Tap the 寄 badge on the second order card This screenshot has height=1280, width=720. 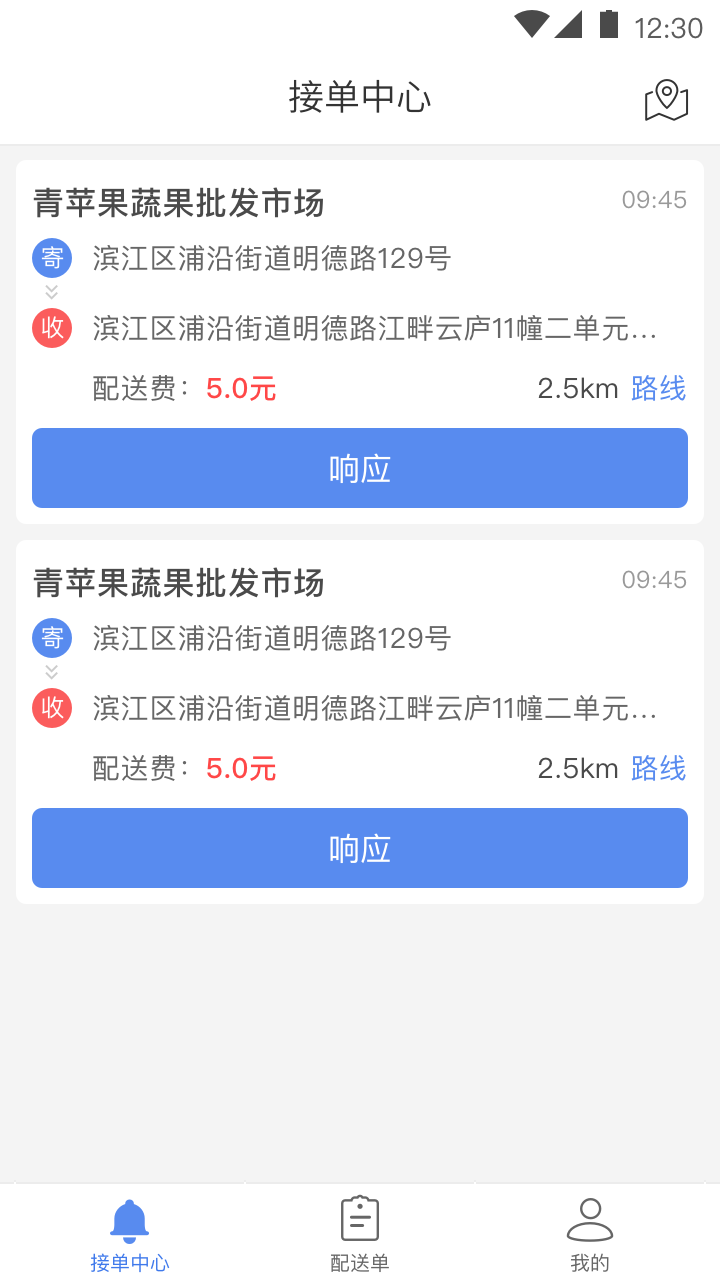52,638
